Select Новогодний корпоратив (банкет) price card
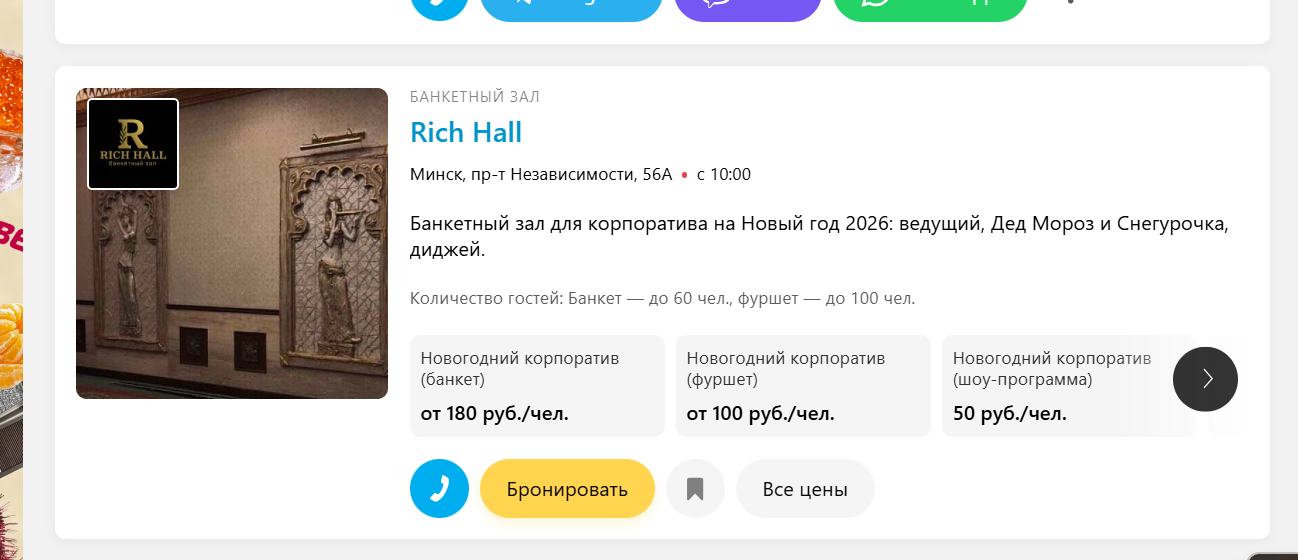Image resolution: width=1298 pixels, height=560 pixels. coord(537,386)
